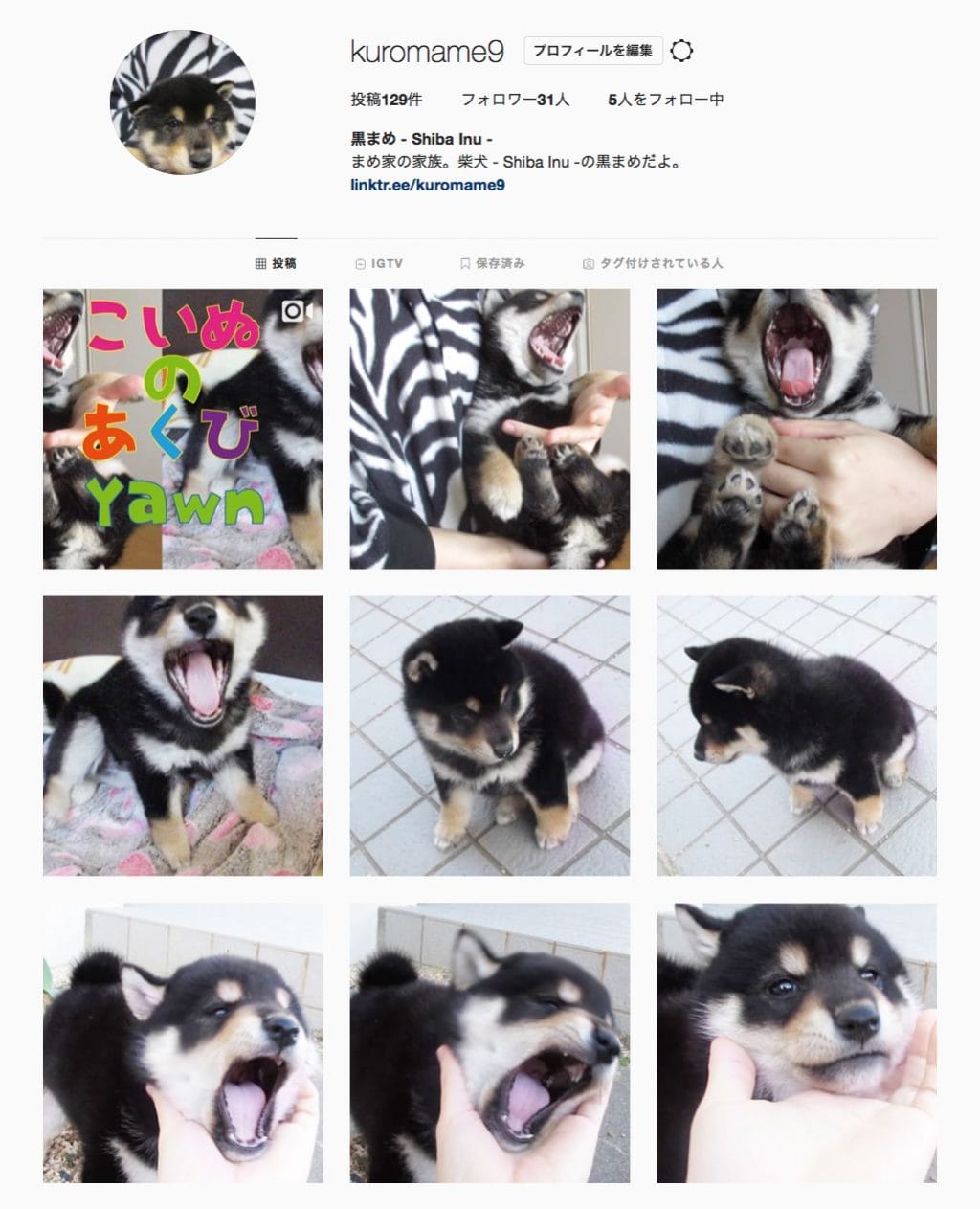The height and width of the screenshot is (1209, 980).
Task: Switch to the タグ付けされている人 tab
Action: (x=653, y=263)
